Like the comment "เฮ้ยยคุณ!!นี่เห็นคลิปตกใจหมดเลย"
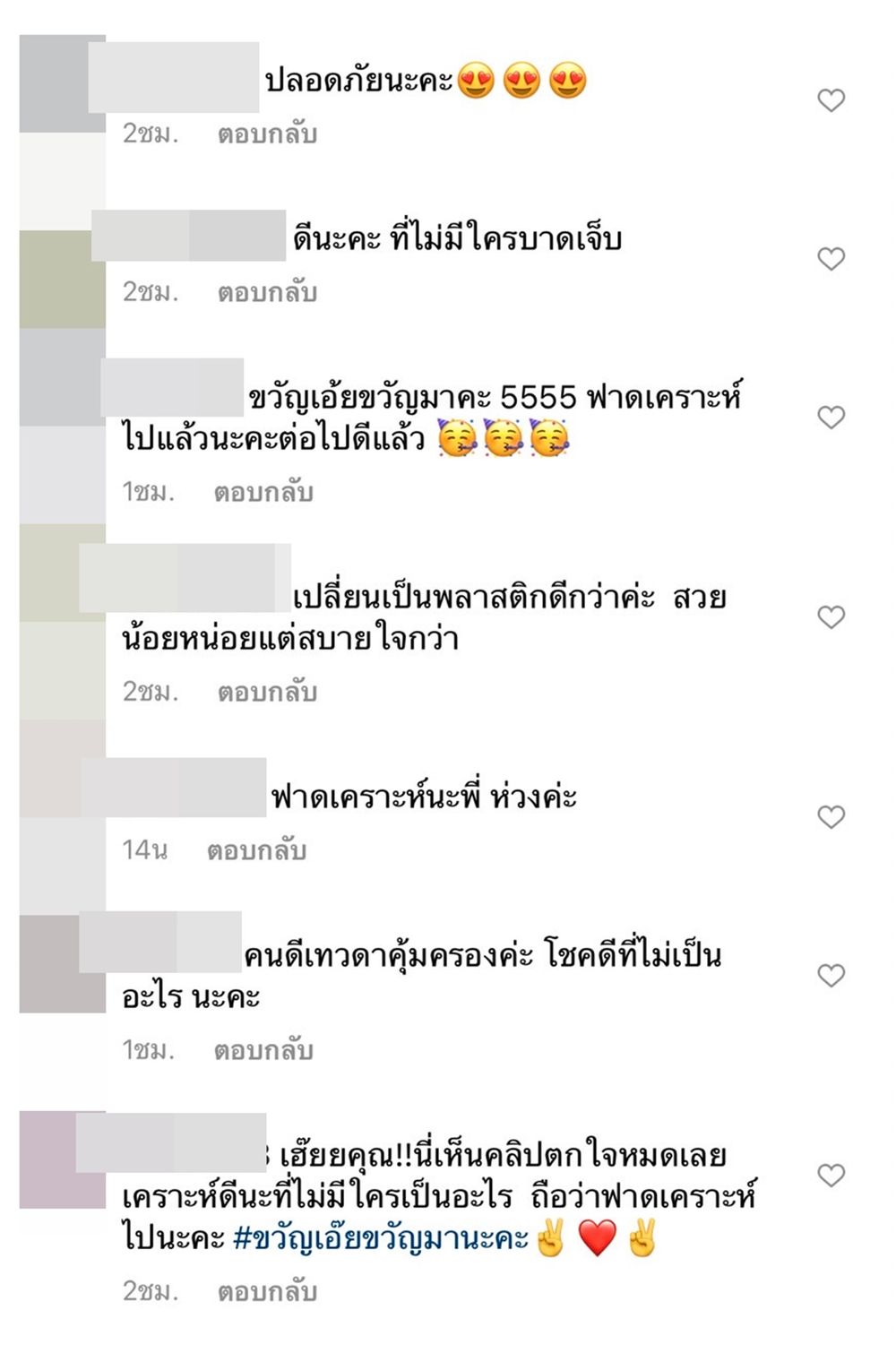This screenshot has height=1353, width=896. (831, 1176)
